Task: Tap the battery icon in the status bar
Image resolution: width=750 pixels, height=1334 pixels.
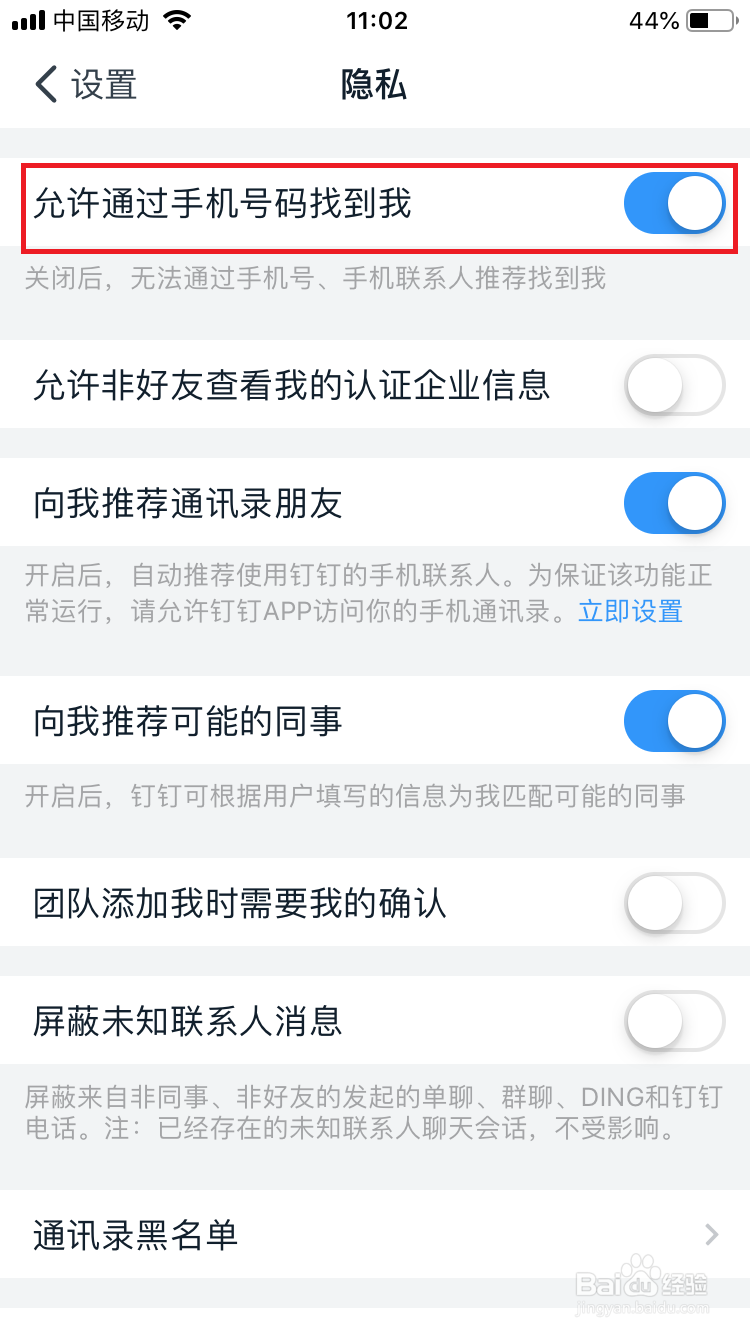Action: point(712,18)
